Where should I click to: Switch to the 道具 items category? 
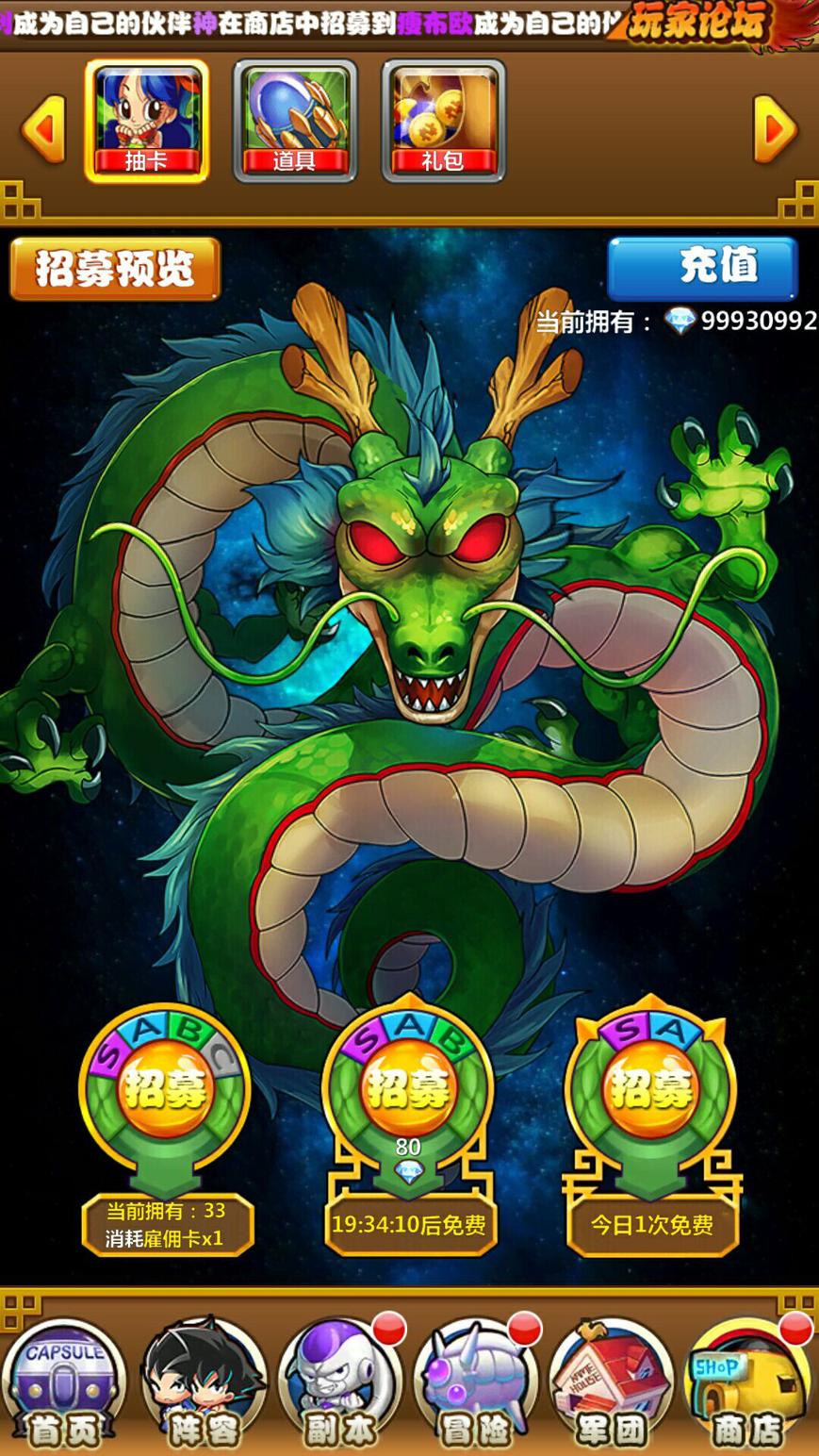pyautogui.click(x=295, y=122)
